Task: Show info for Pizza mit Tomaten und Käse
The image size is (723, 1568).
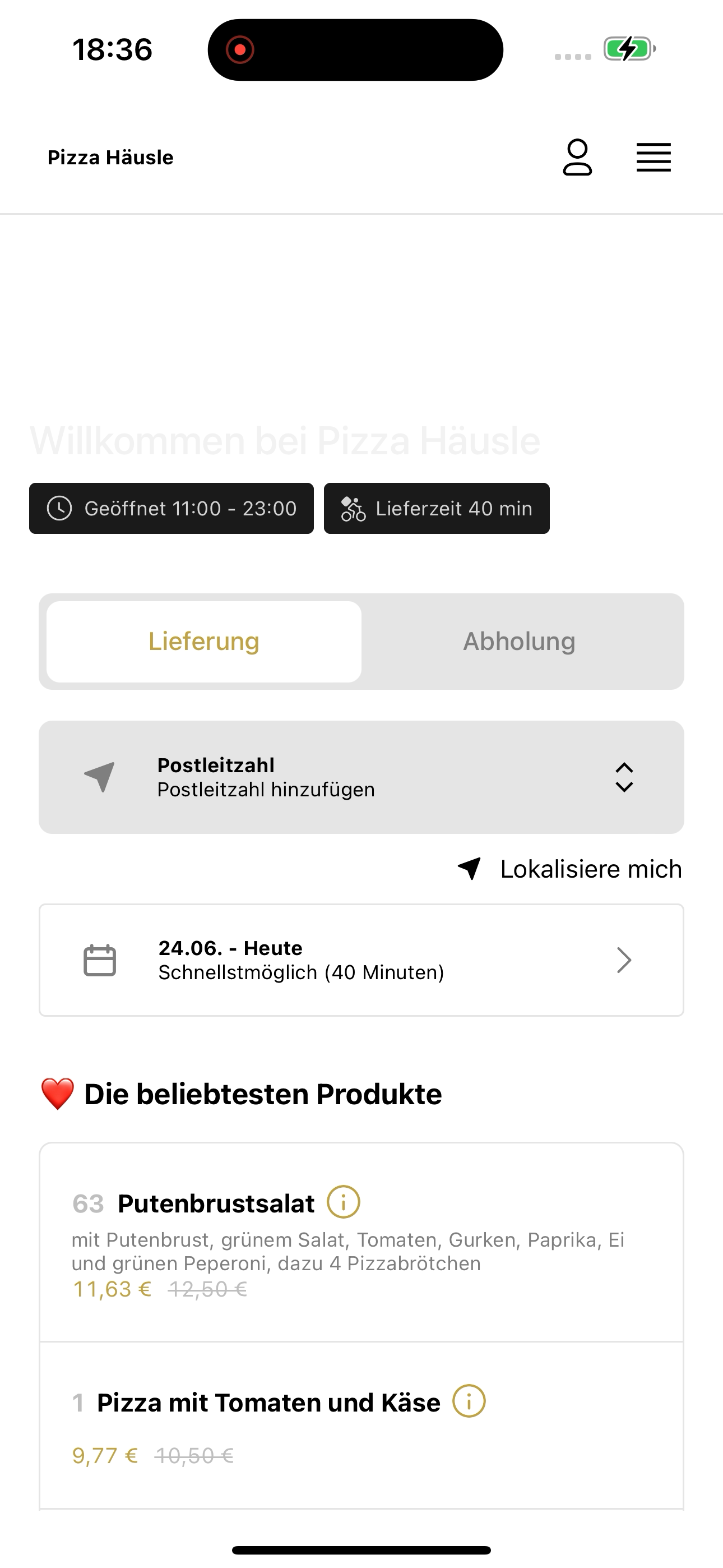Action: [x=469, y=1401]
